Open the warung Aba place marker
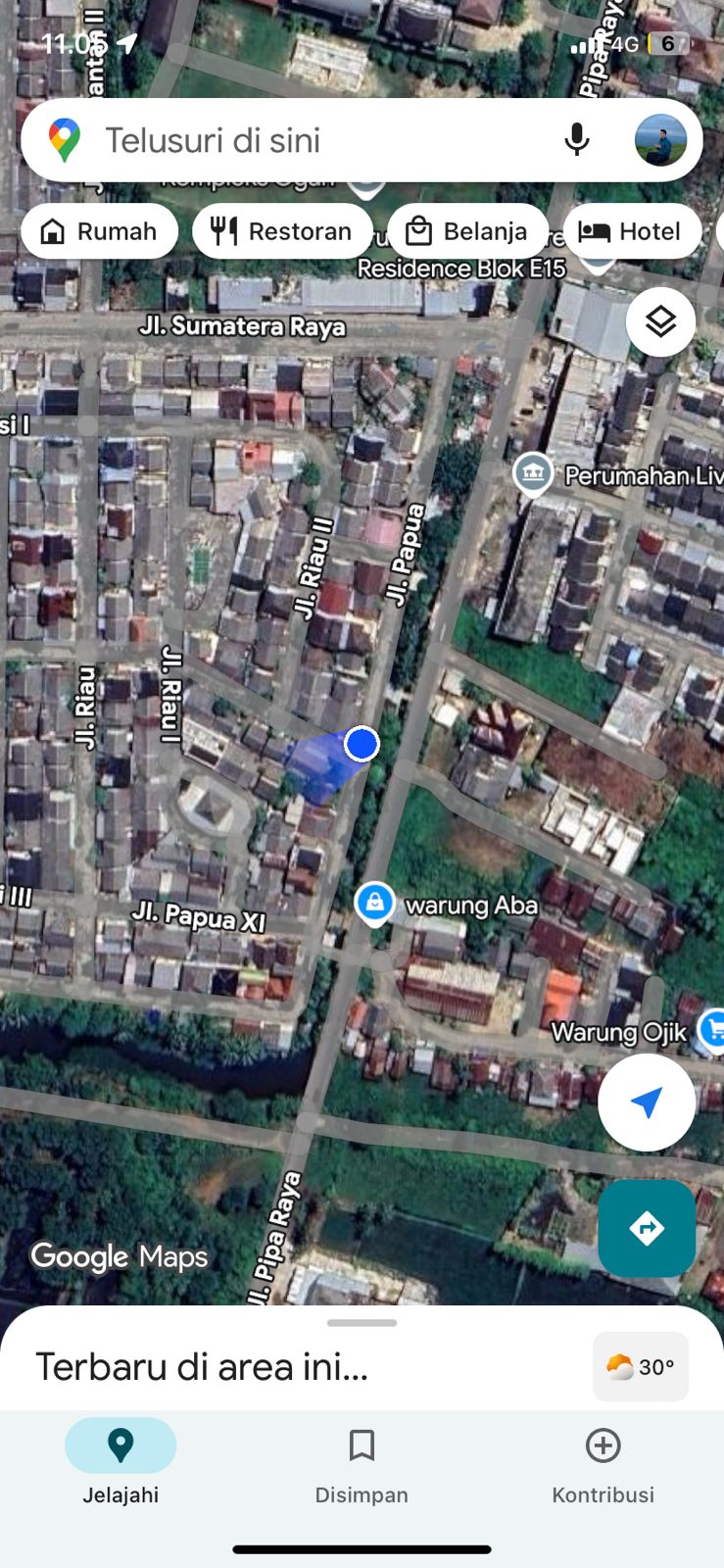Viewport: 724px width, 1568px height. [374, 903]
